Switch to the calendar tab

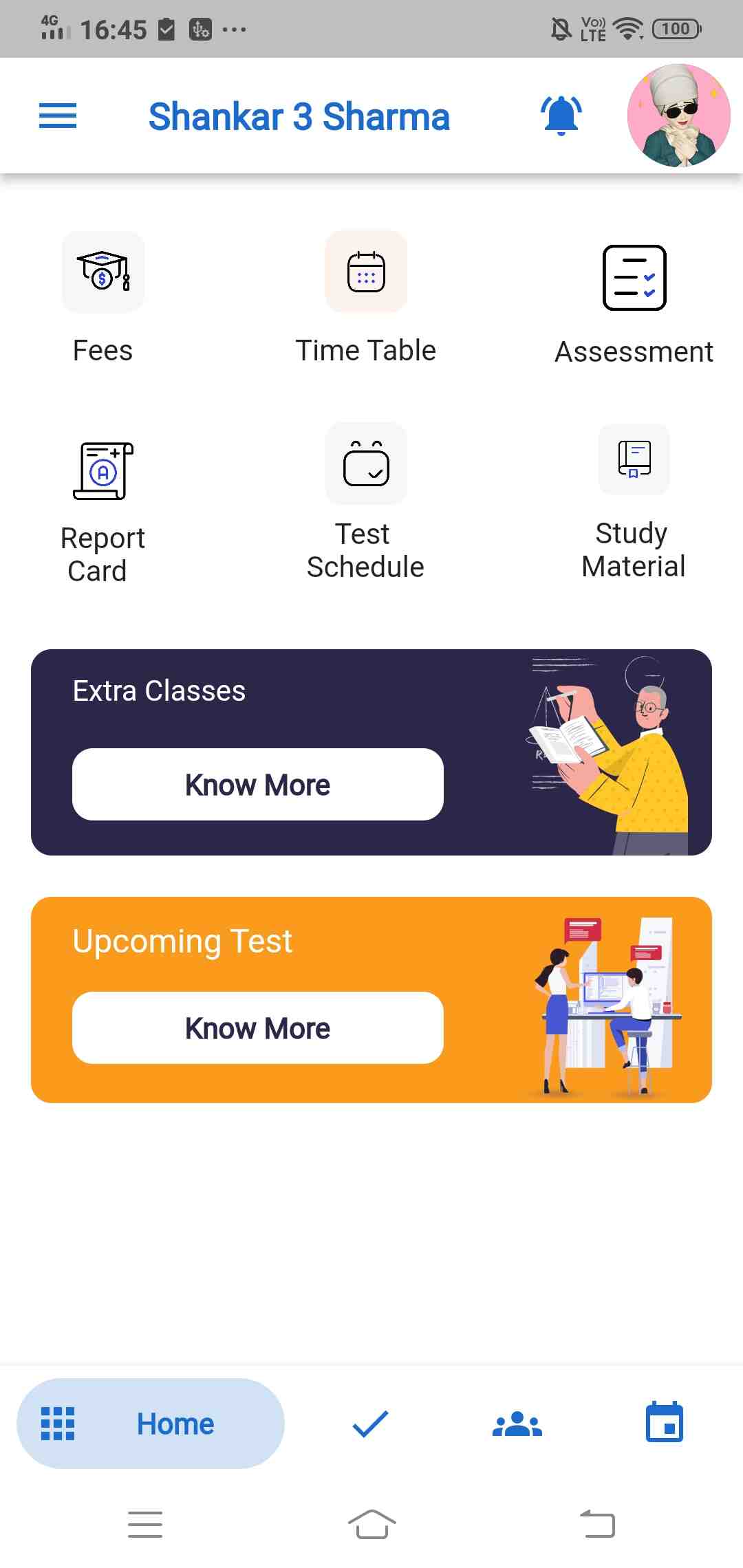pos(664,1424)
